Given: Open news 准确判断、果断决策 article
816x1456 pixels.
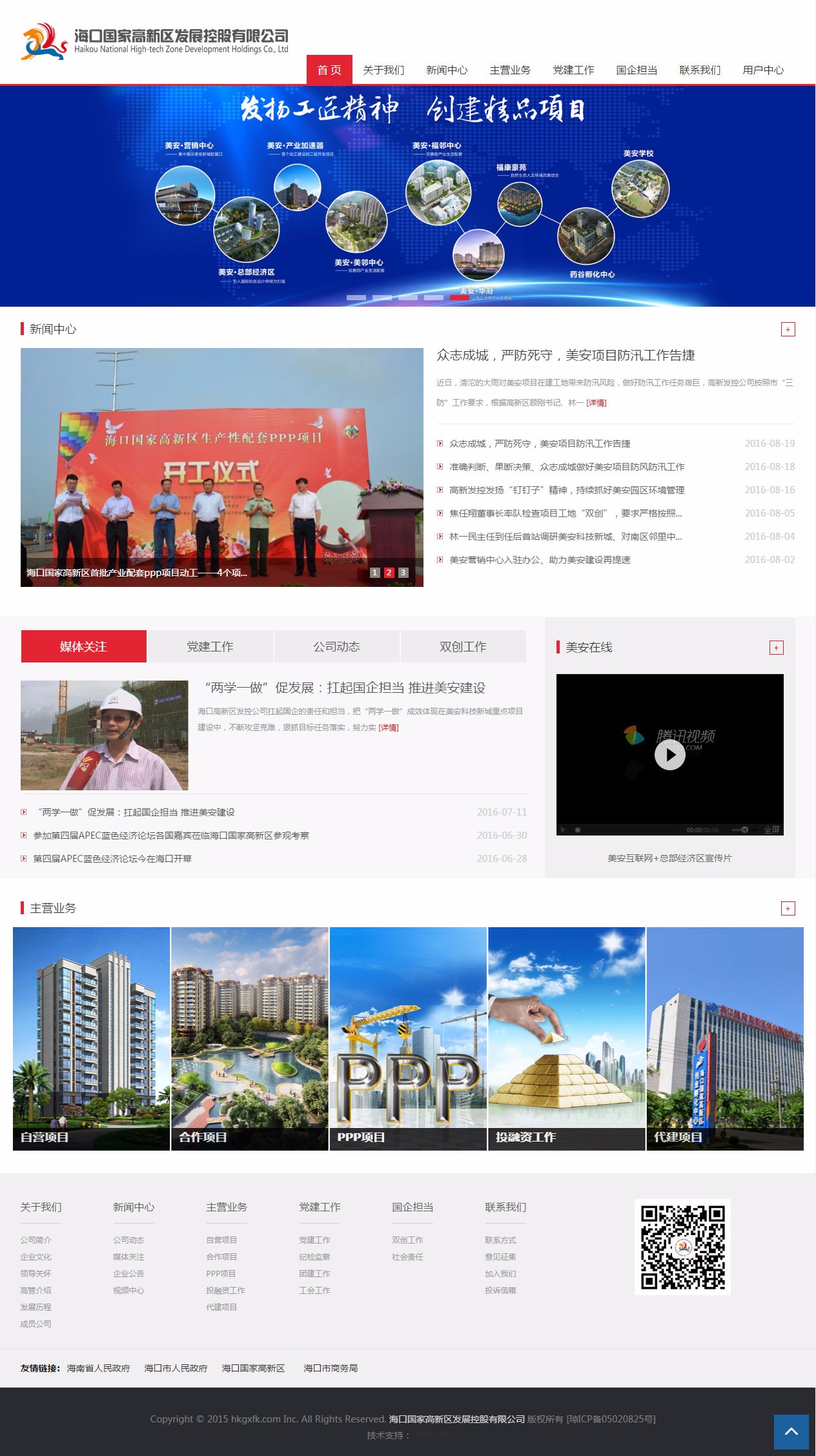Looking at the screenshot, I should pos(567,467).
